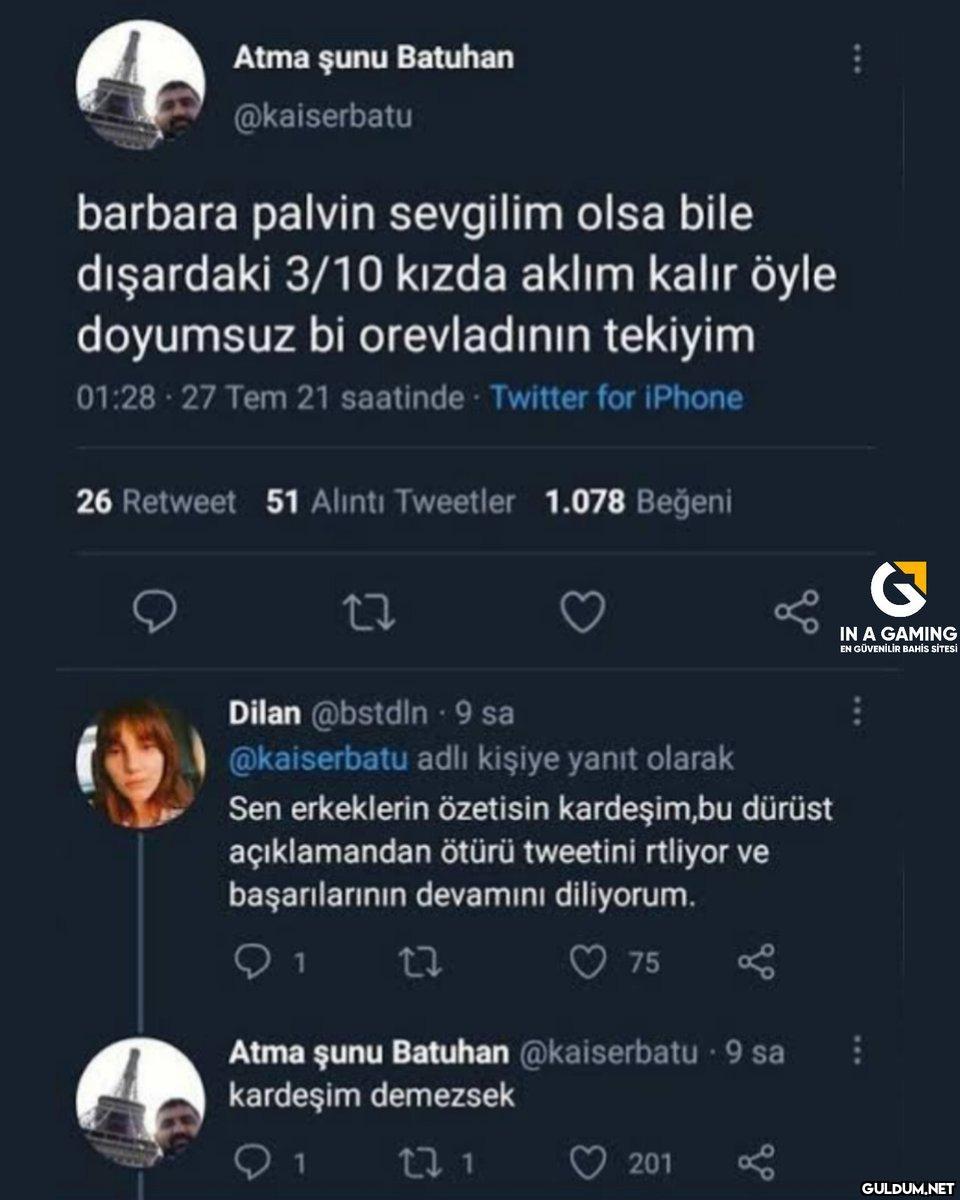This screenshot has height=1200, width=960.
Task: Reply to the main tweet
Action: (154, 611)
